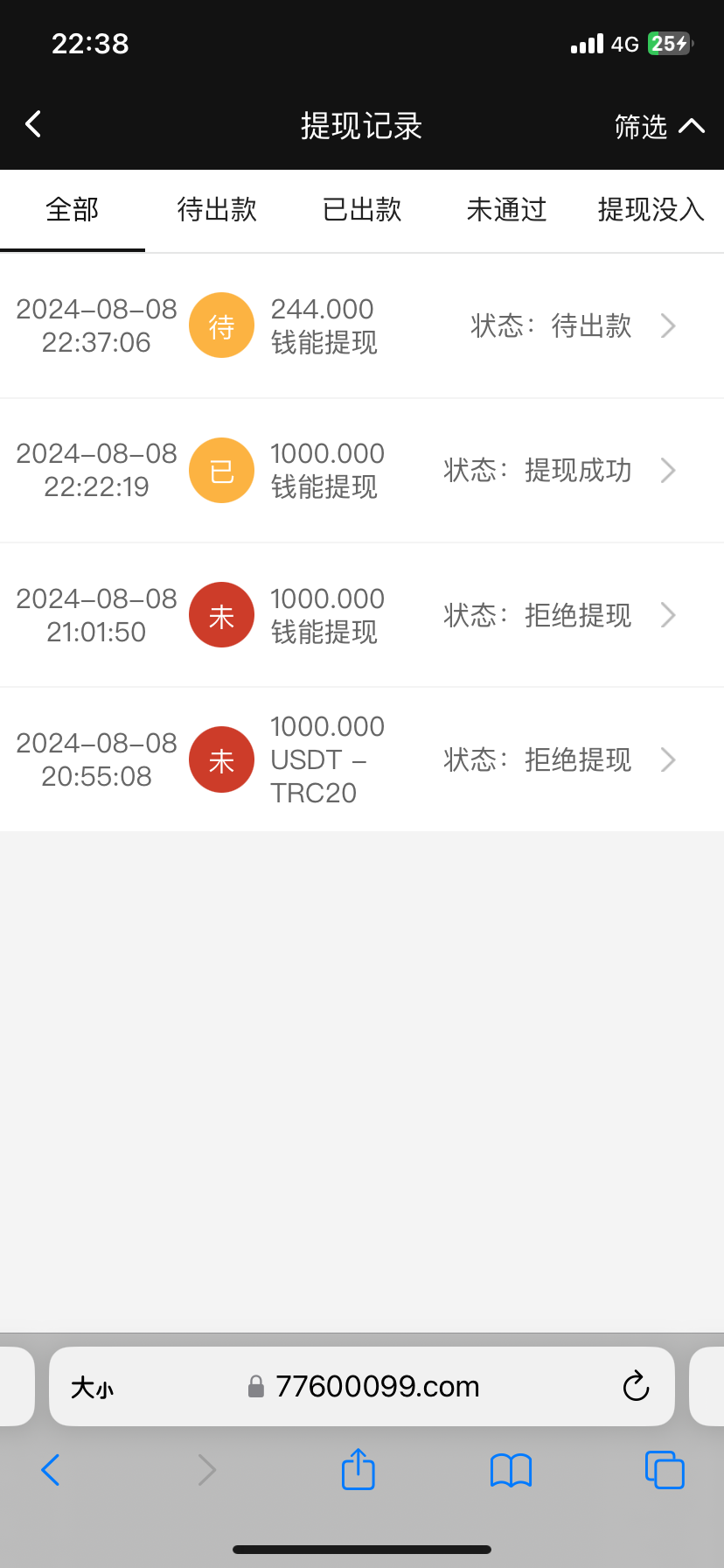Switch to the 全部 tab

[73, 210]
